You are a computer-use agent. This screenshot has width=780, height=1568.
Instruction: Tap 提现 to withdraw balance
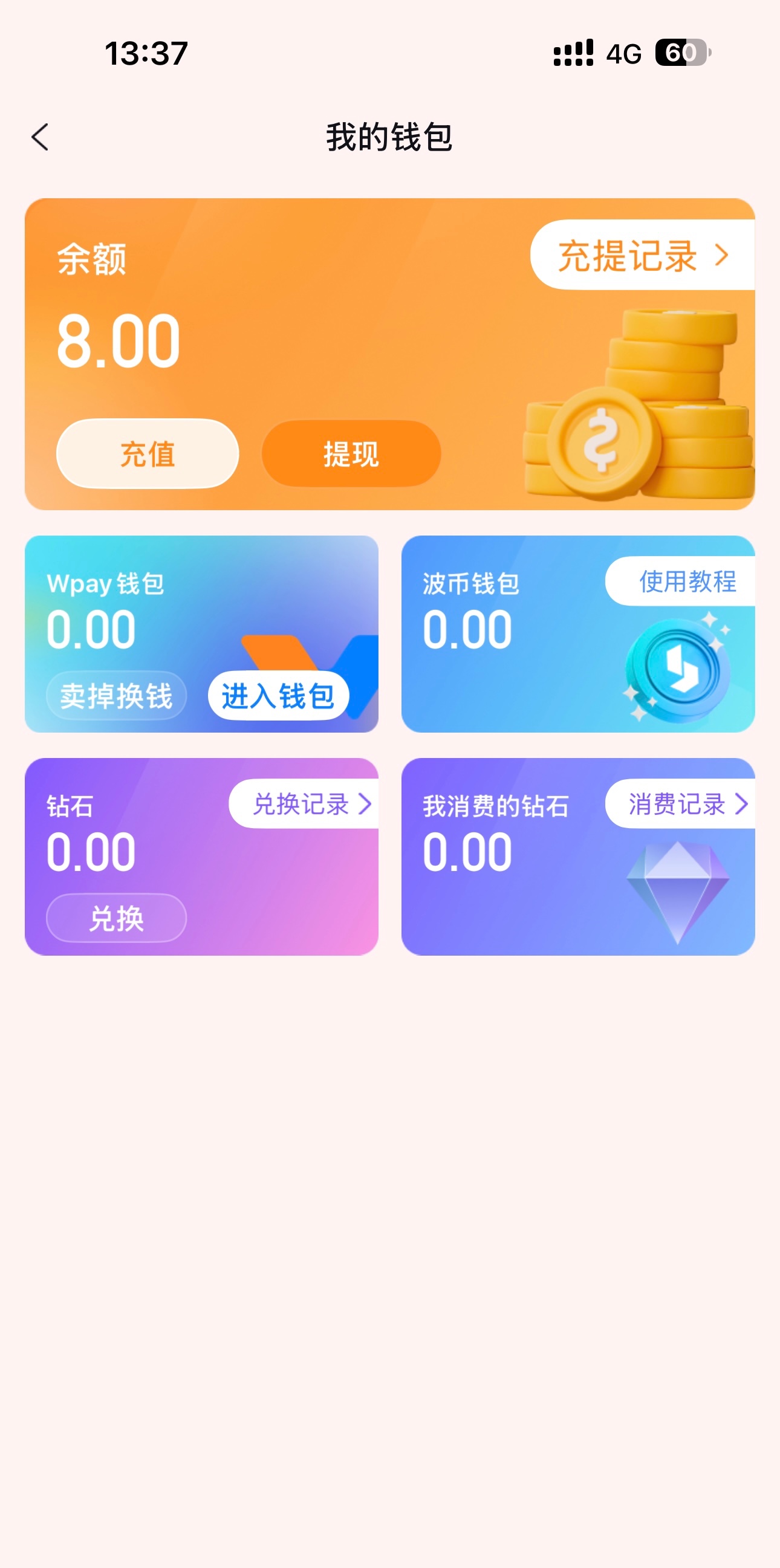(351, 454)
